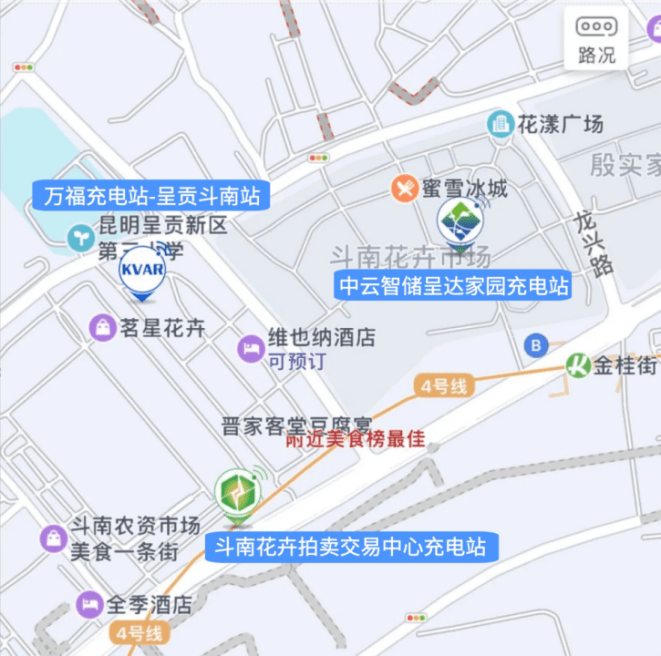Toggle the 路况 traffic layer
Image resolution: width=661 pixels, height=656 pixels.
click(596, 38)
